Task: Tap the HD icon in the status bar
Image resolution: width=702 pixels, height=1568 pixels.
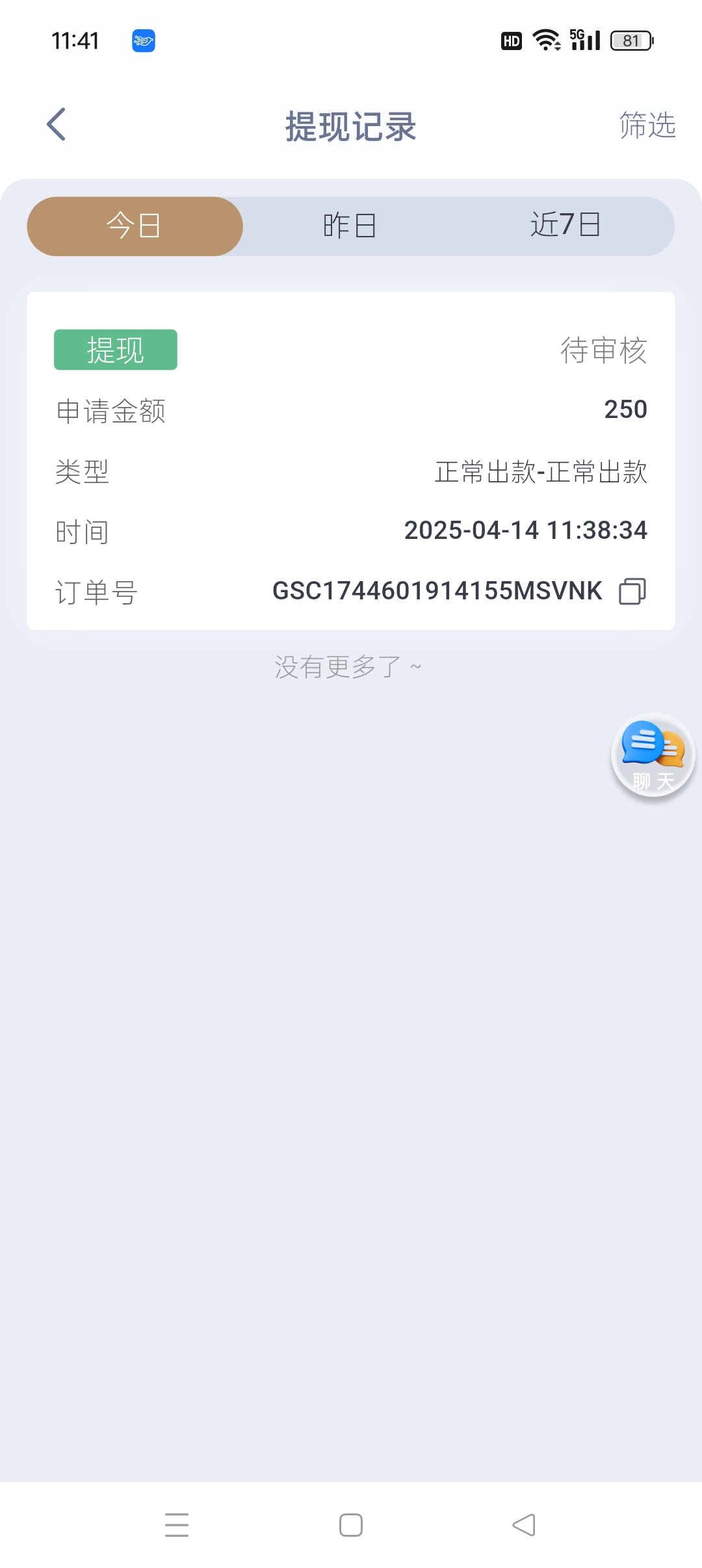Action: pyautogui.click(x=511, y=40)
